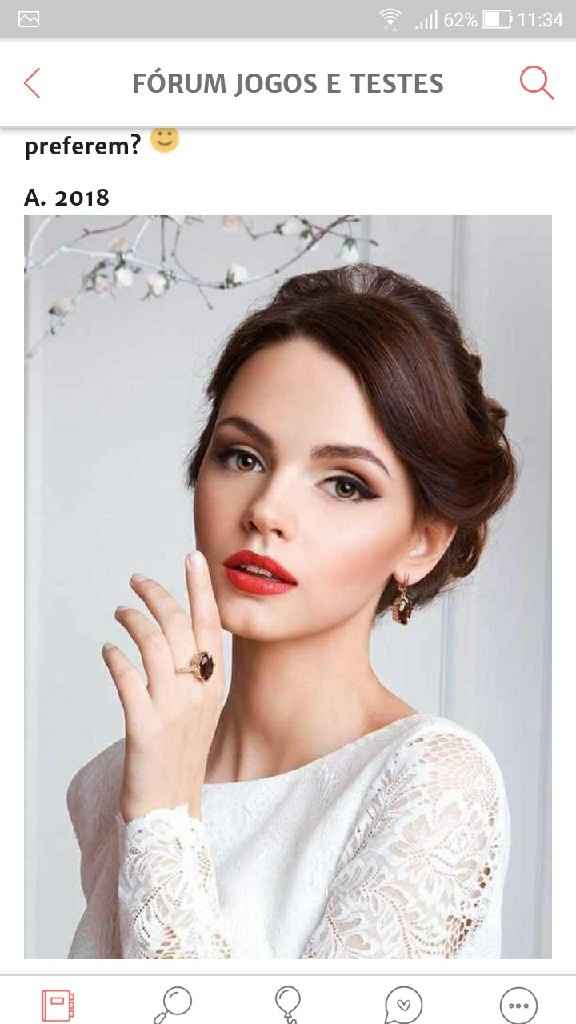The image size is (576, 1024).
Task: Open the heart speech bubble community tab
Action: click(403, 1005)
